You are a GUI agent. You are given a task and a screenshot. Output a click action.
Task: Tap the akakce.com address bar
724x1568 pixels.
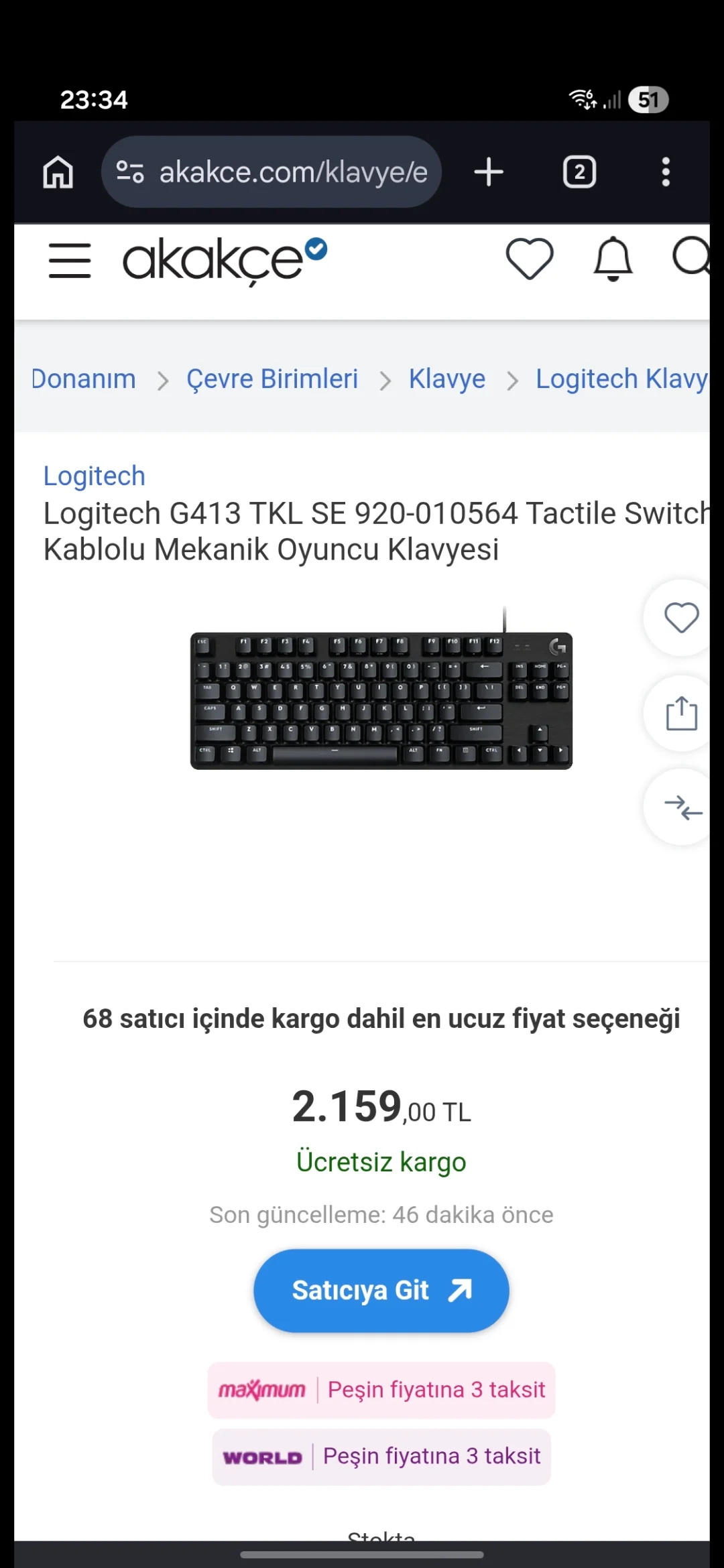(271, 172)
